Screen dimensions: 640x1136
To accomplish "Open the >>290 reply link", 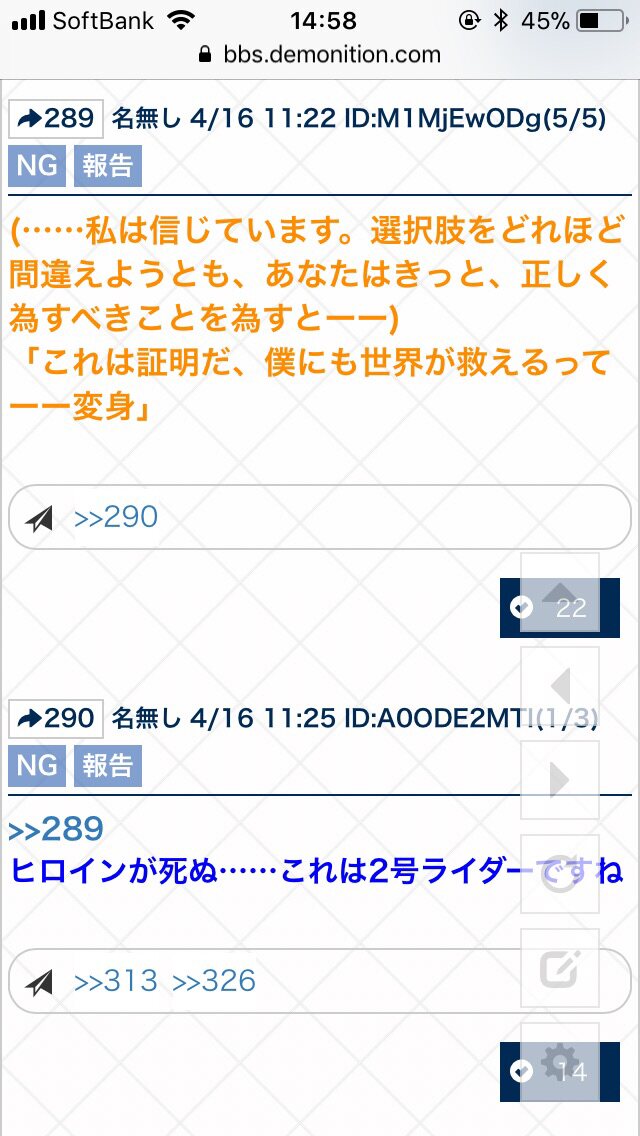I will [116, 517].
